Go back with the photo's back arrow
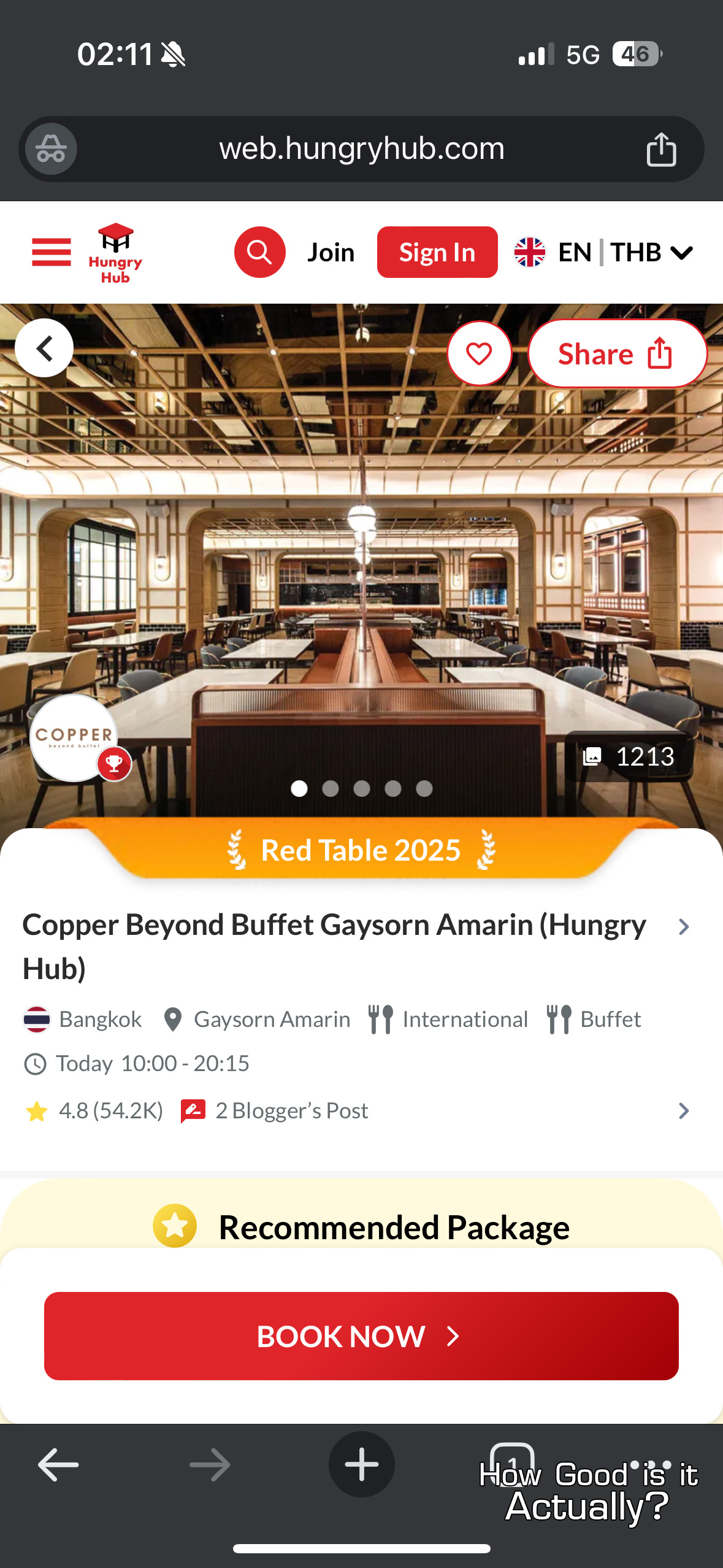 pos(44,348)
